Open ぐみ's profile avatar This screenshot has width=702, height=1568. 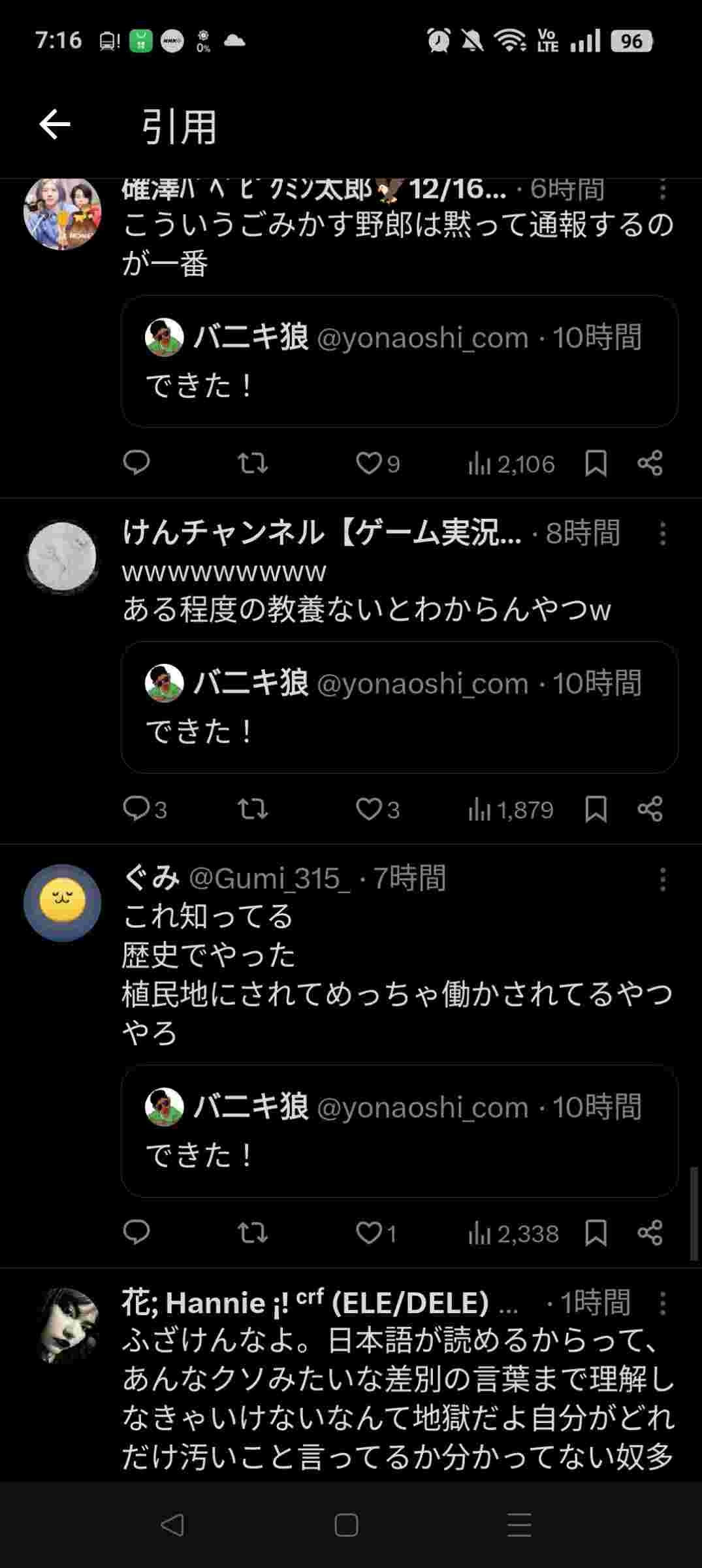(63, 902)
